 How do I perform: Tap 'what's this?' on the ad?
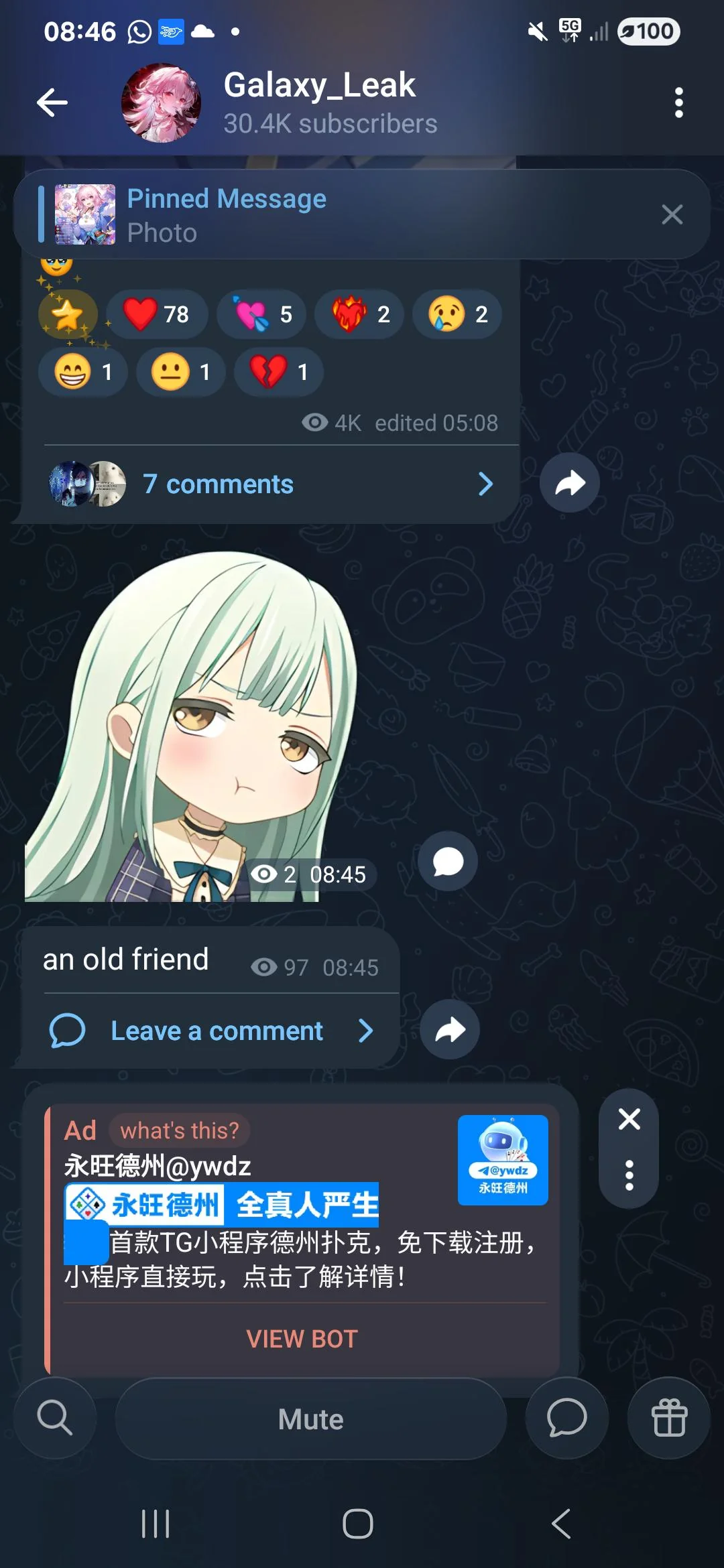[179, 1130]
